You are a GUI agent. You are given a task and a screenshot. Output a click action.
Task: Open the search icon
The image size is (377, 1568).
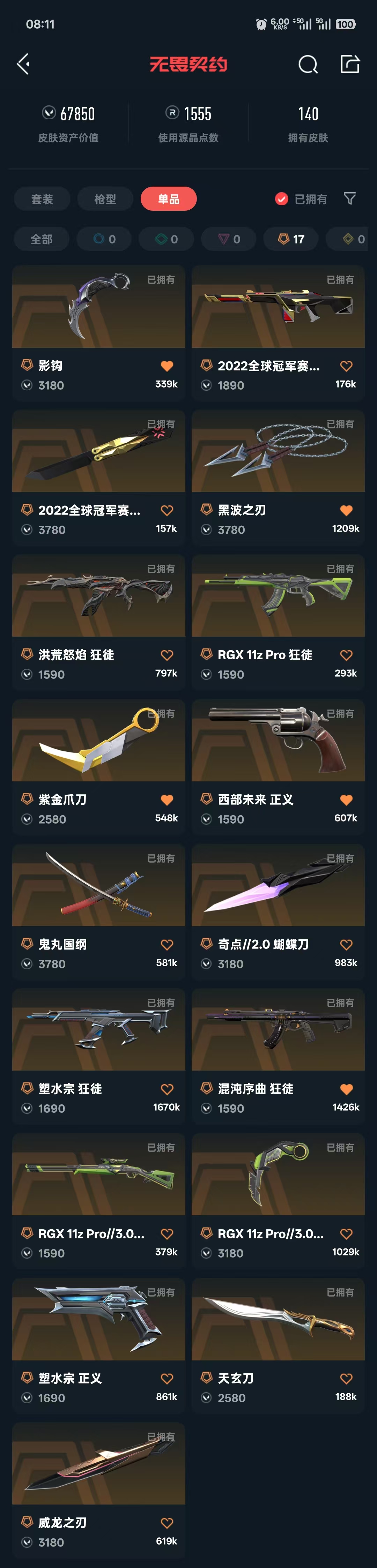tap(308, 65)
